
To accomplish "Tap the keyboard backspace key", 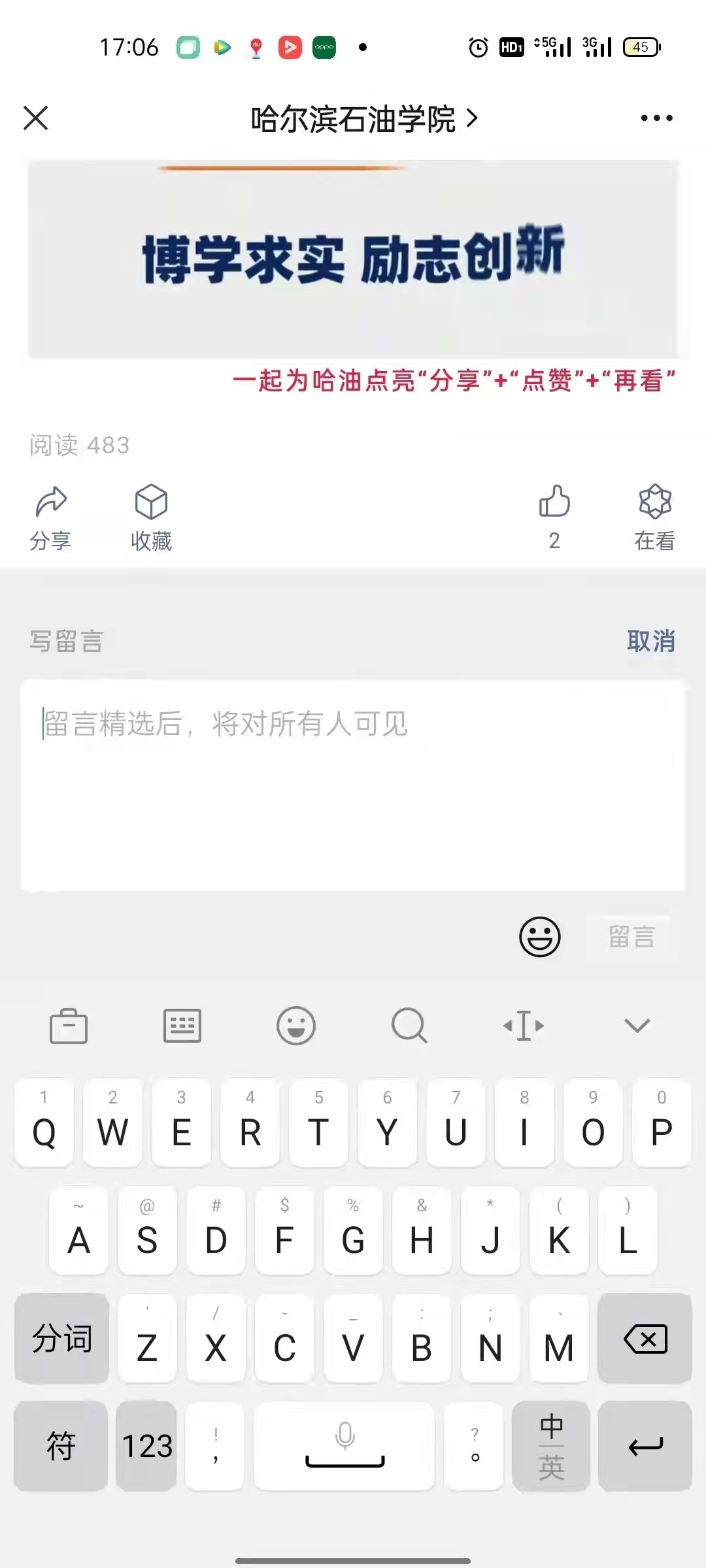I will click(x=645, y=1339).
